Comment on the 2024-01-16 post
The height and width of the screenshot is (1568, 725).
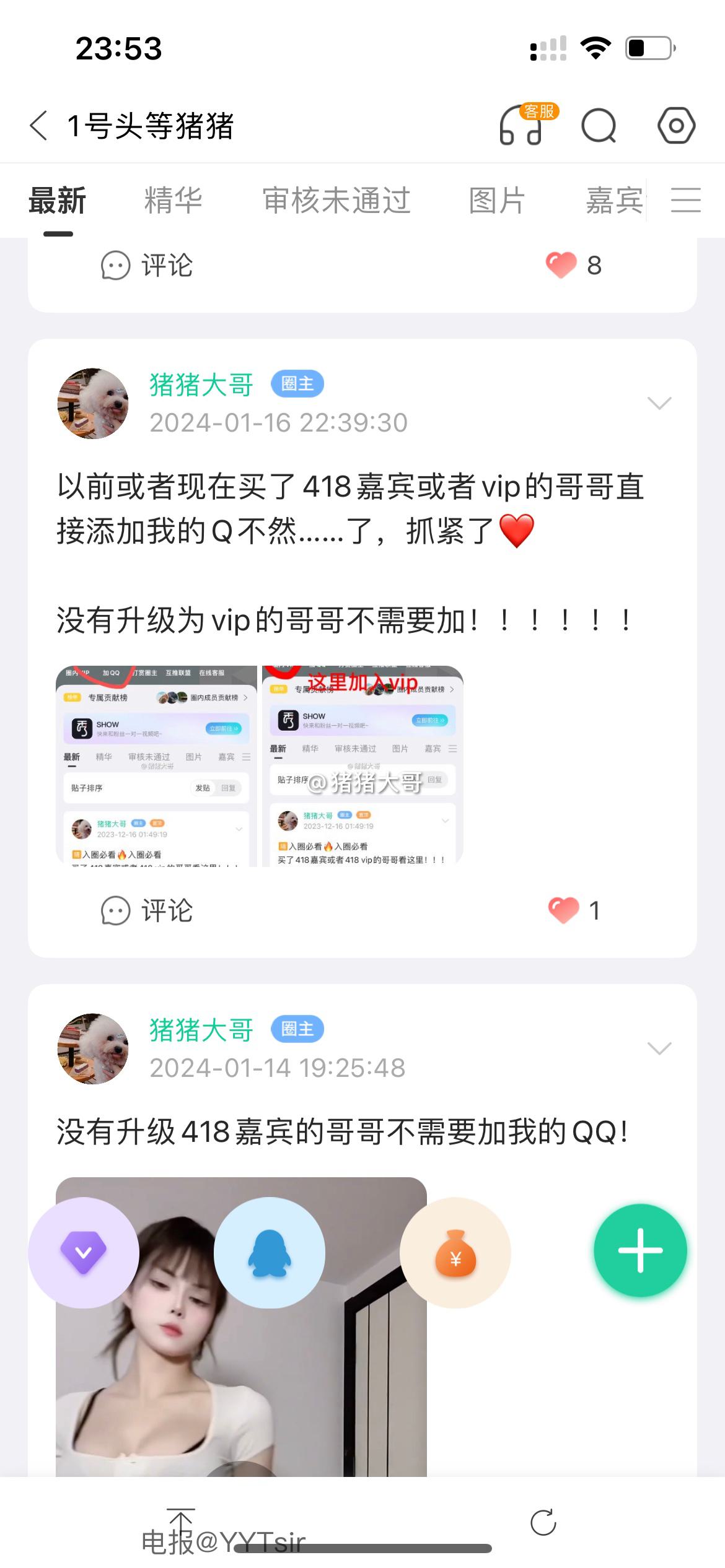[147, 910]
